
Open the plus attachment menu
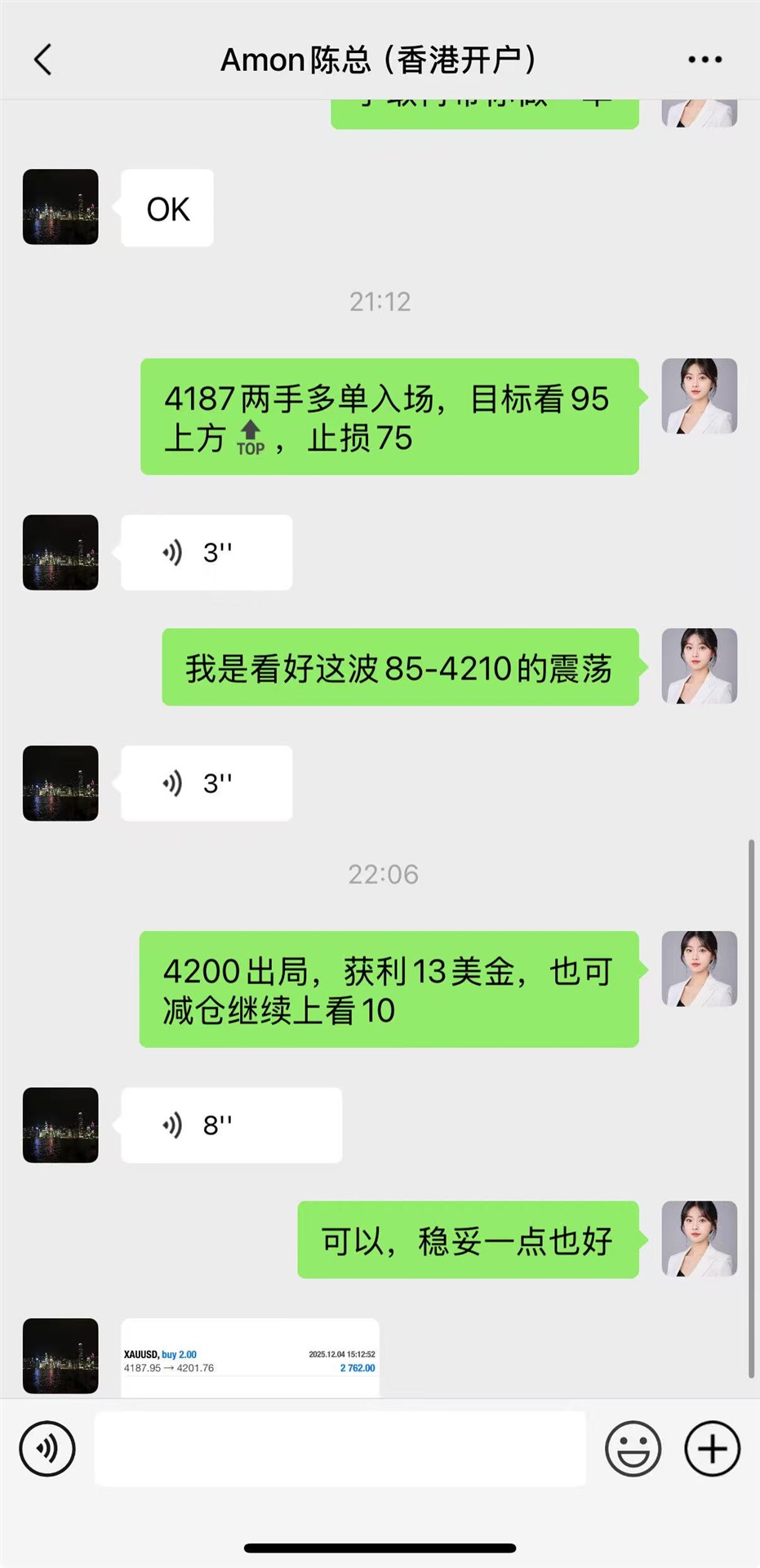(712, 1449)
